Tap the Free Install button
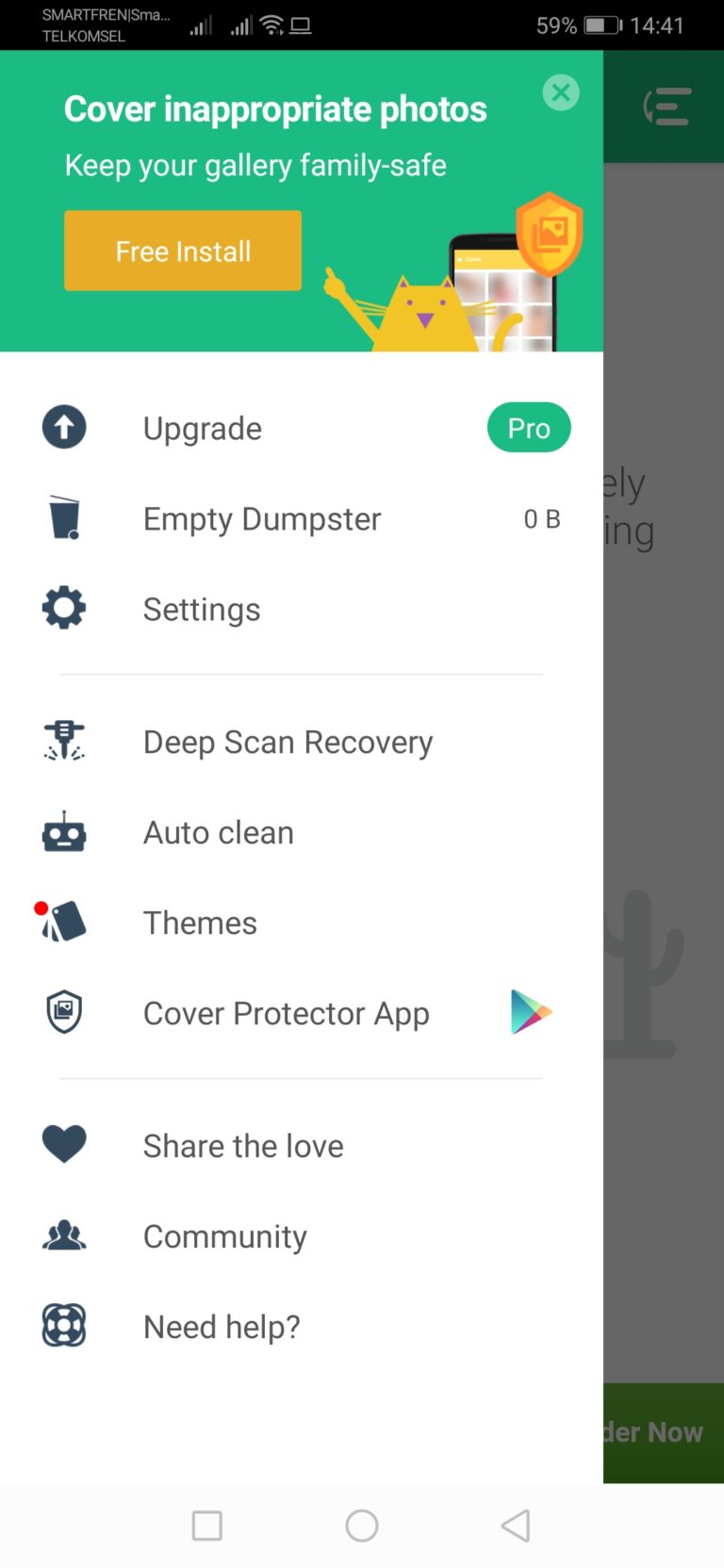The height and width of the screenshot is (1568, 724). pos(182,250)
